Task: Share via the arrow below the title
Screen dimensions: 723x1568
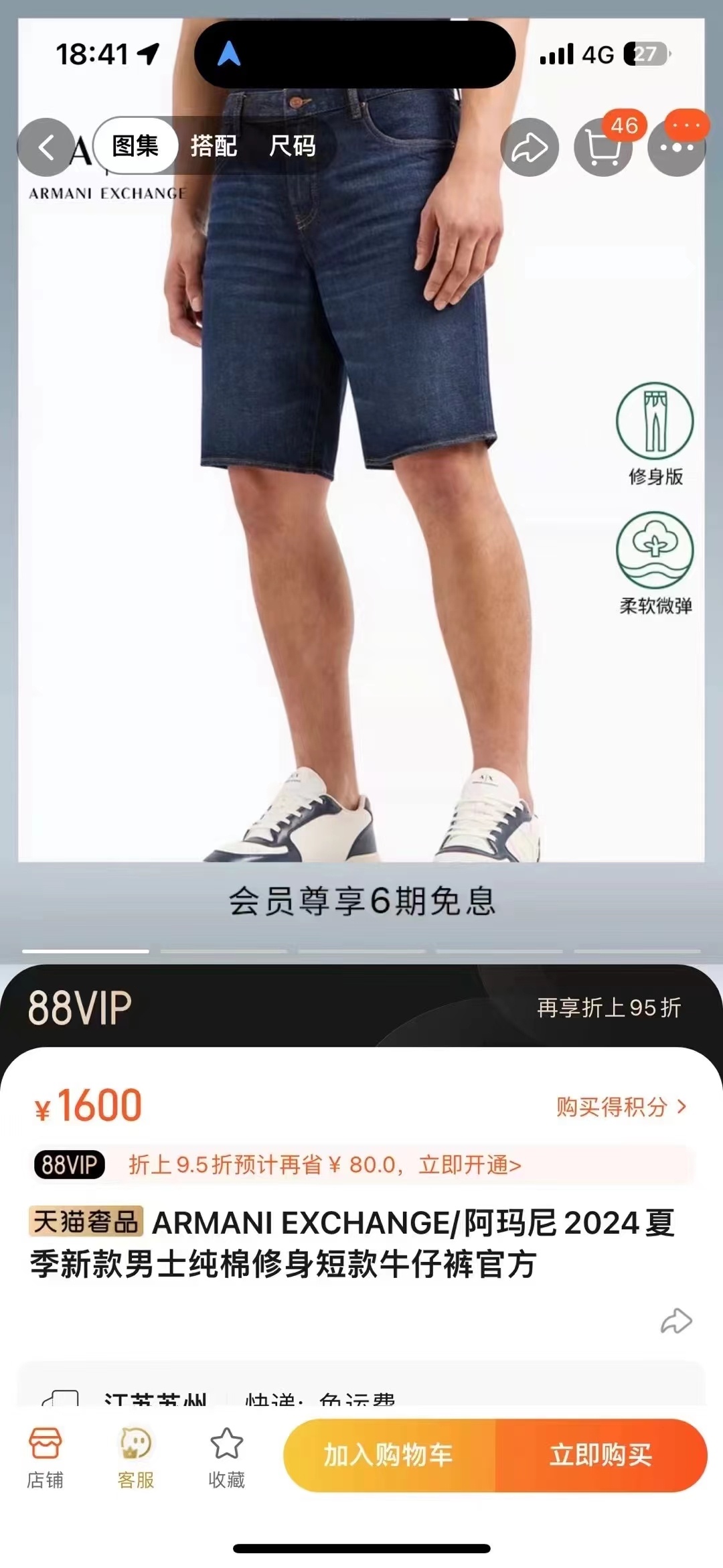Action: point(675,1321)
